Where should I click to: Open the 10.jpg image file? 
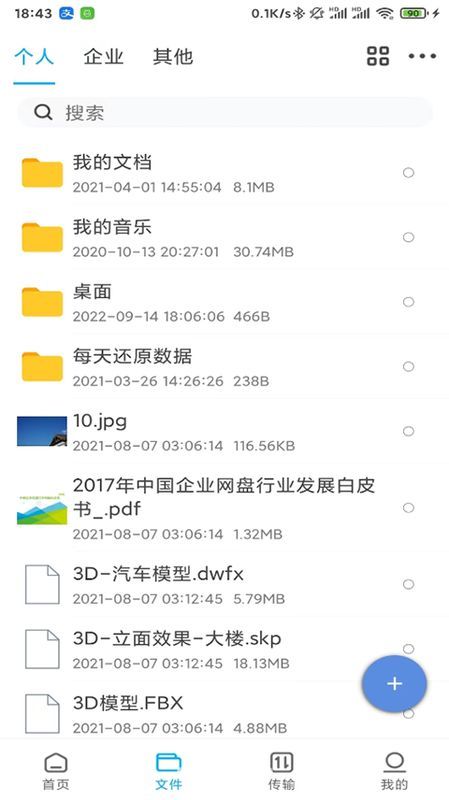tap(224, 431)
